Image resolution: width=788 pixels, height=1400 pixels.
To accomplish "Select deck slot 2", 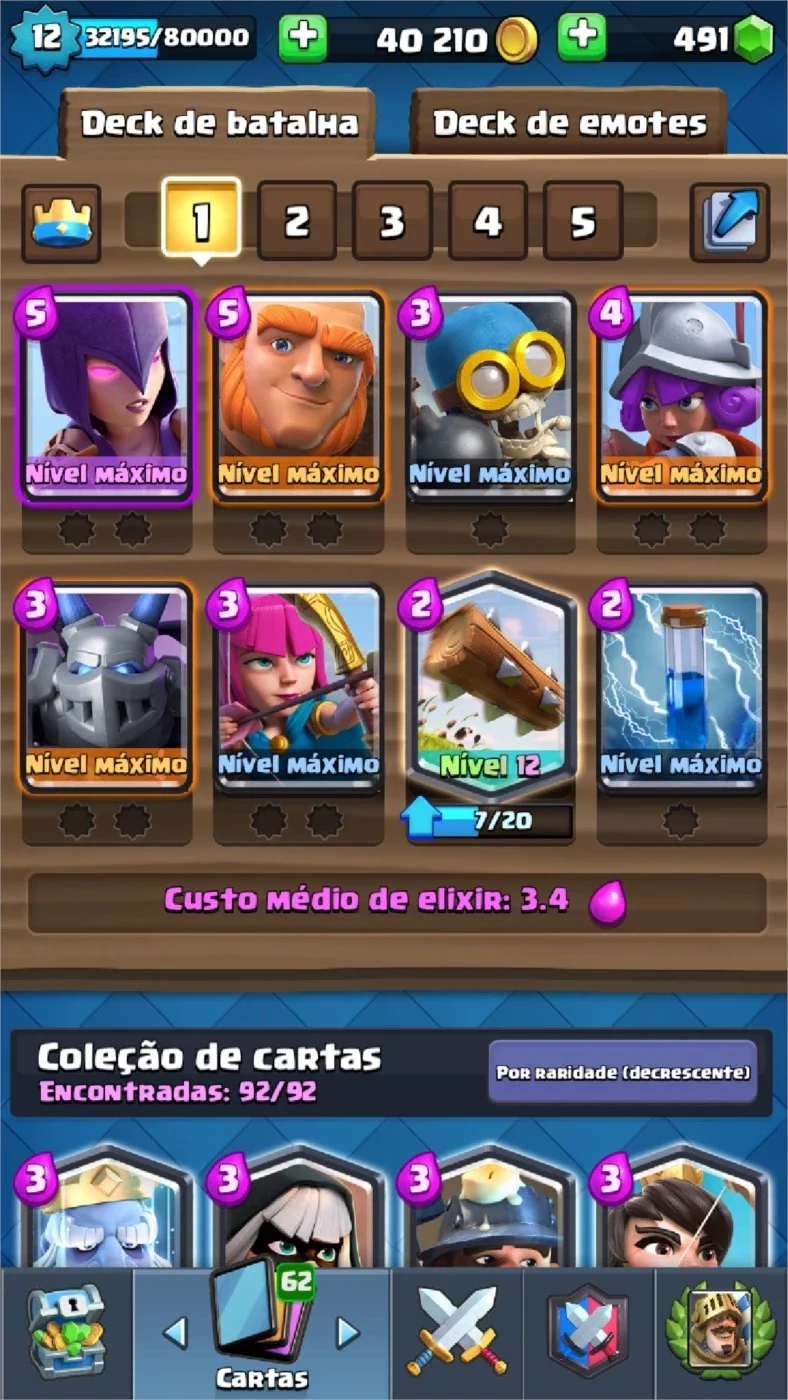I will (x=297, y=220).
